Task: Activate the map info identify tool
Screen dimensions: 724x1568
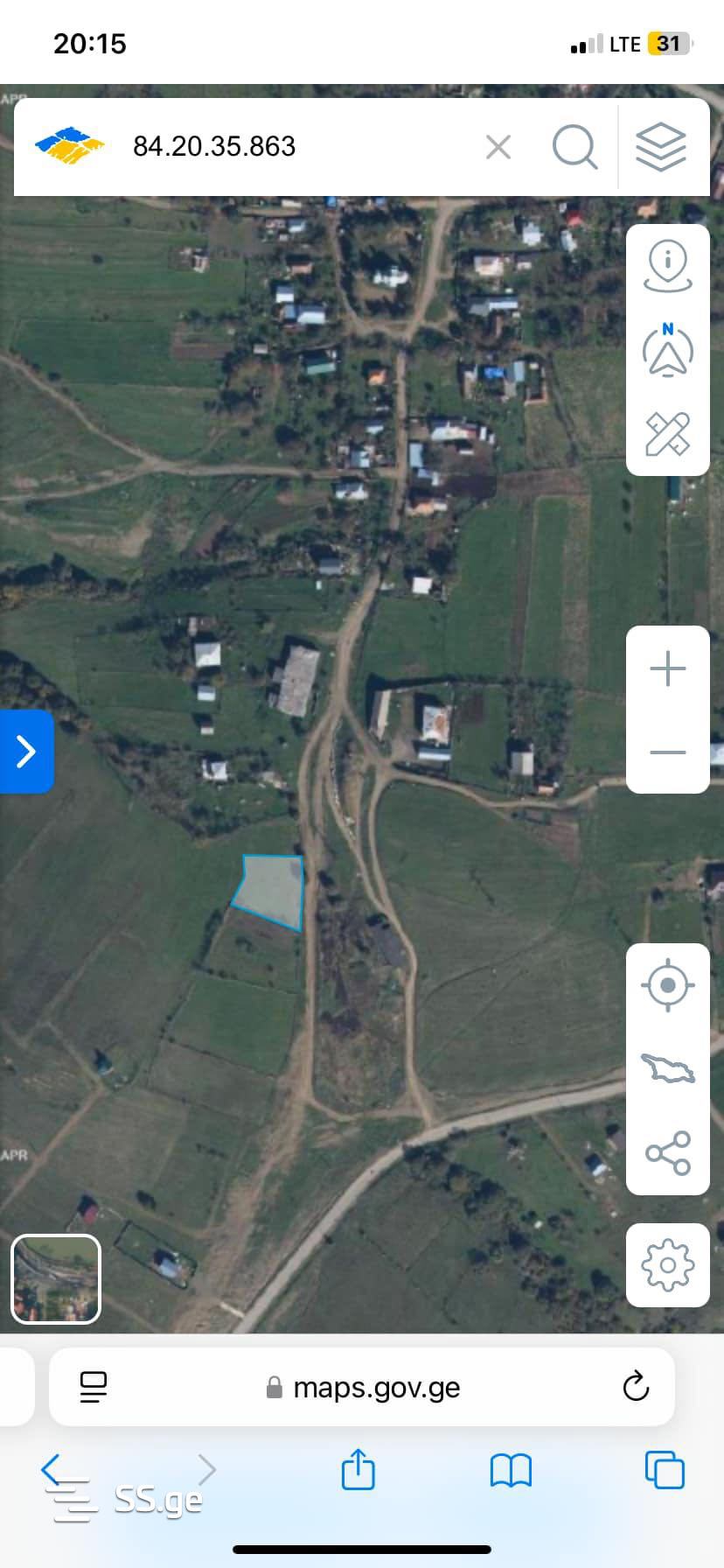Action: 668,267
